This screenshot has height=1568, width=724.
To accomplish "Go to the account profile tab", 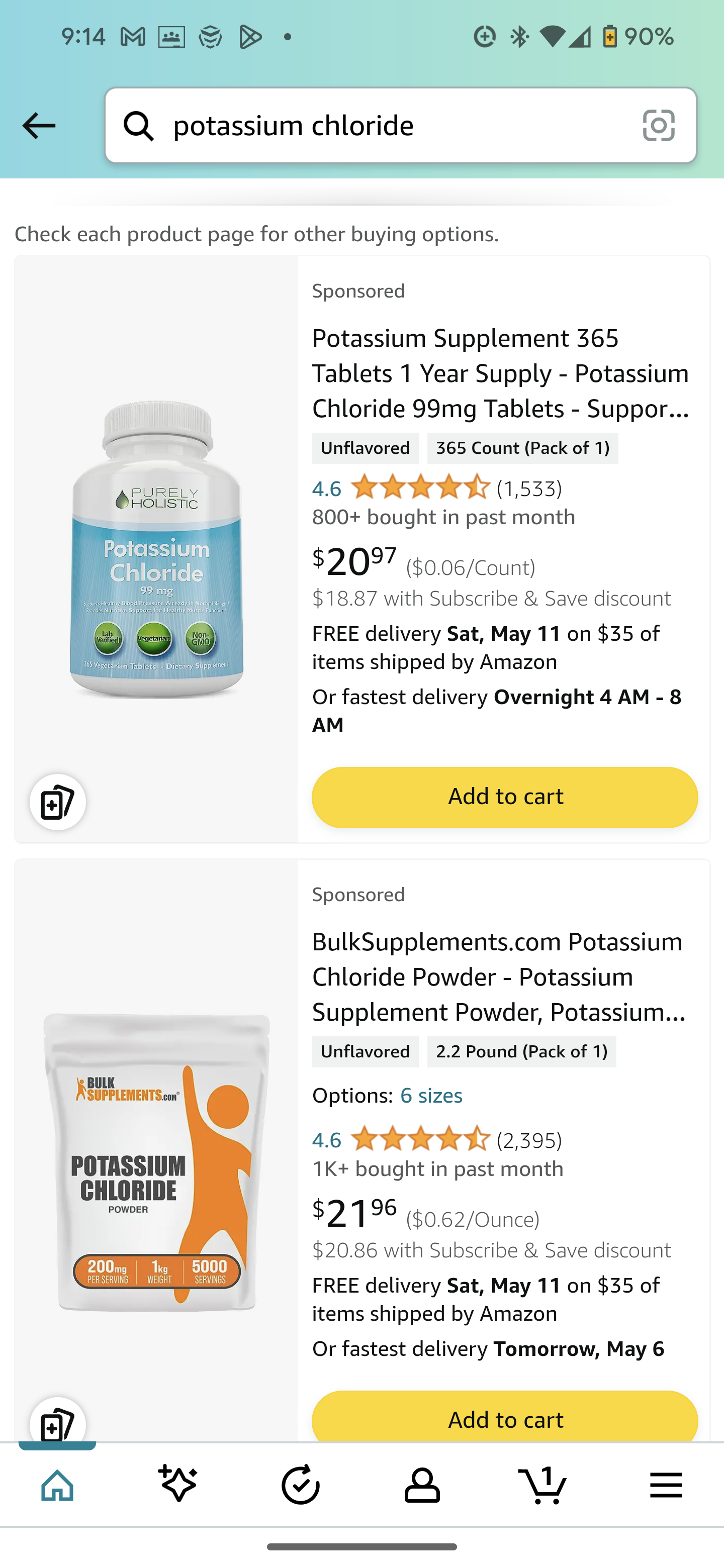I will (x=422, y=1485).
